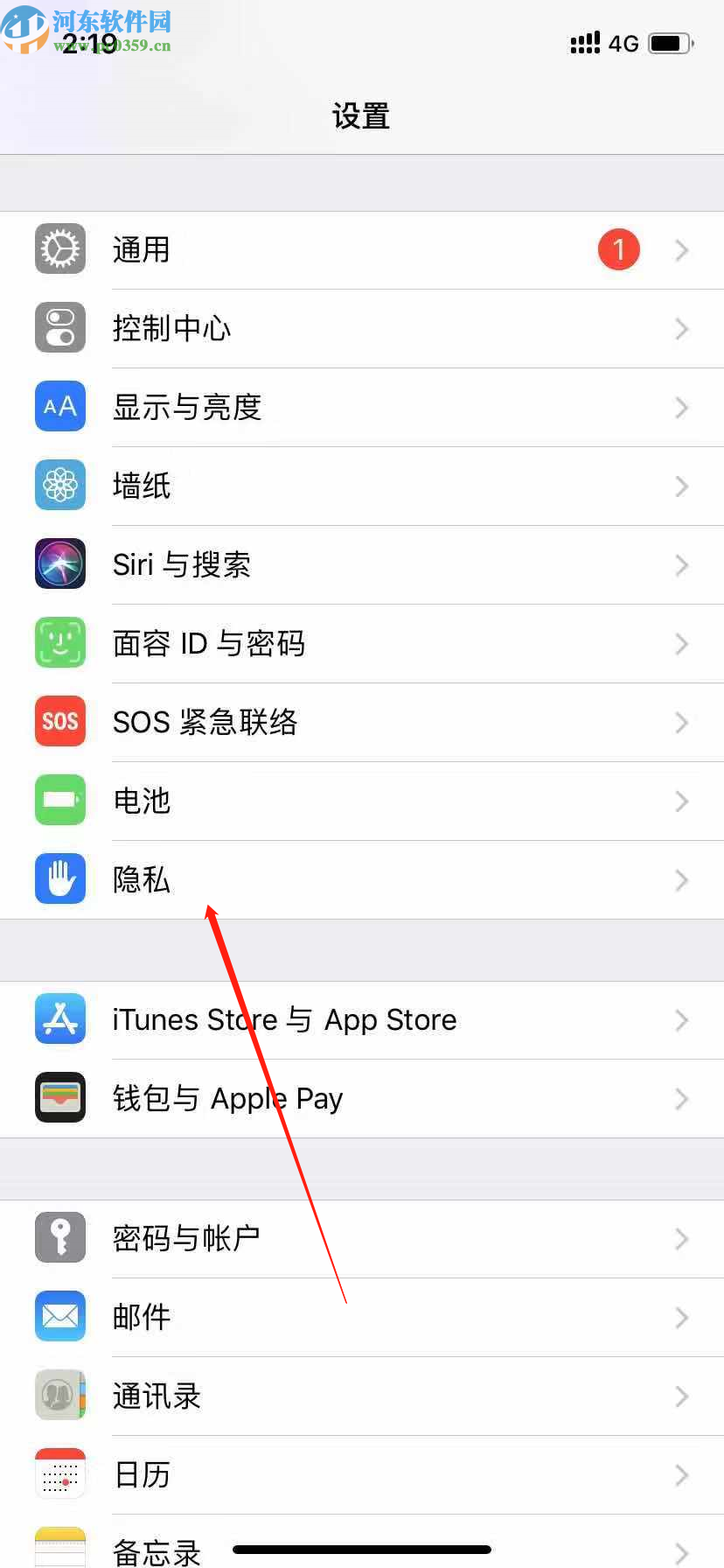
Task: Select the red SOS 紧急联络 icon
Action: (x=59, y=721)
